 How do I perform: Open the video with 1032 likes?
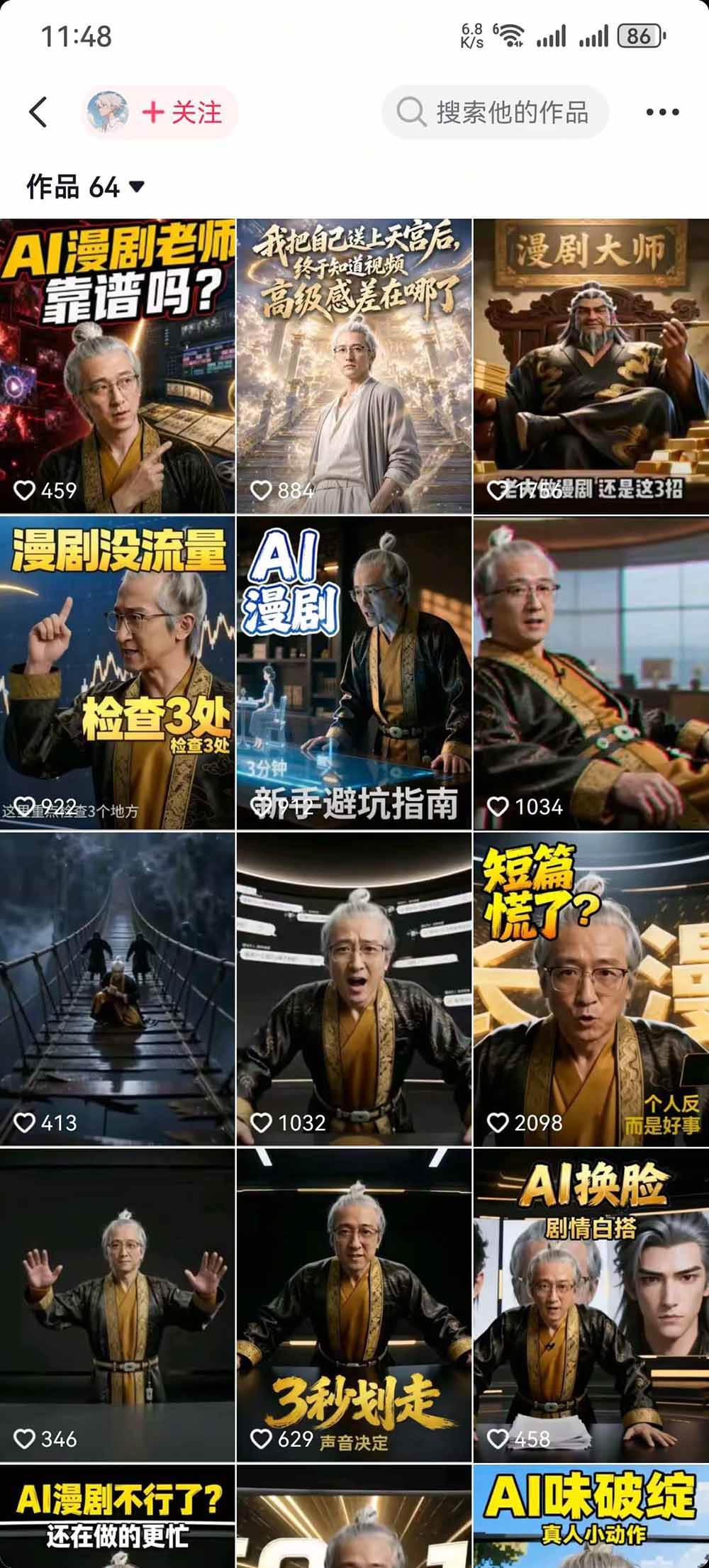[354, 989]
